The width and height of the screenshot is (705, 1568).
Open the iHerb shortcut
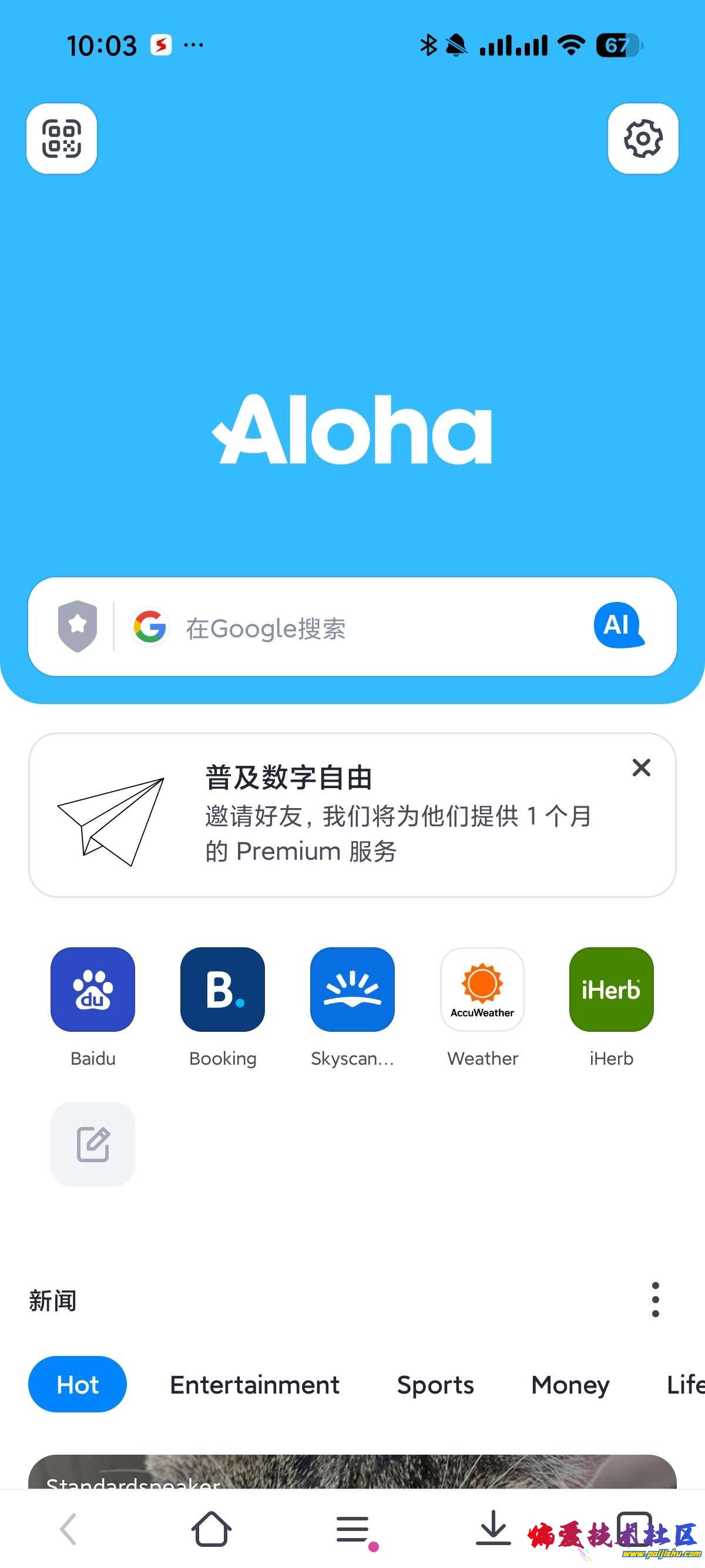click(611, 989)
